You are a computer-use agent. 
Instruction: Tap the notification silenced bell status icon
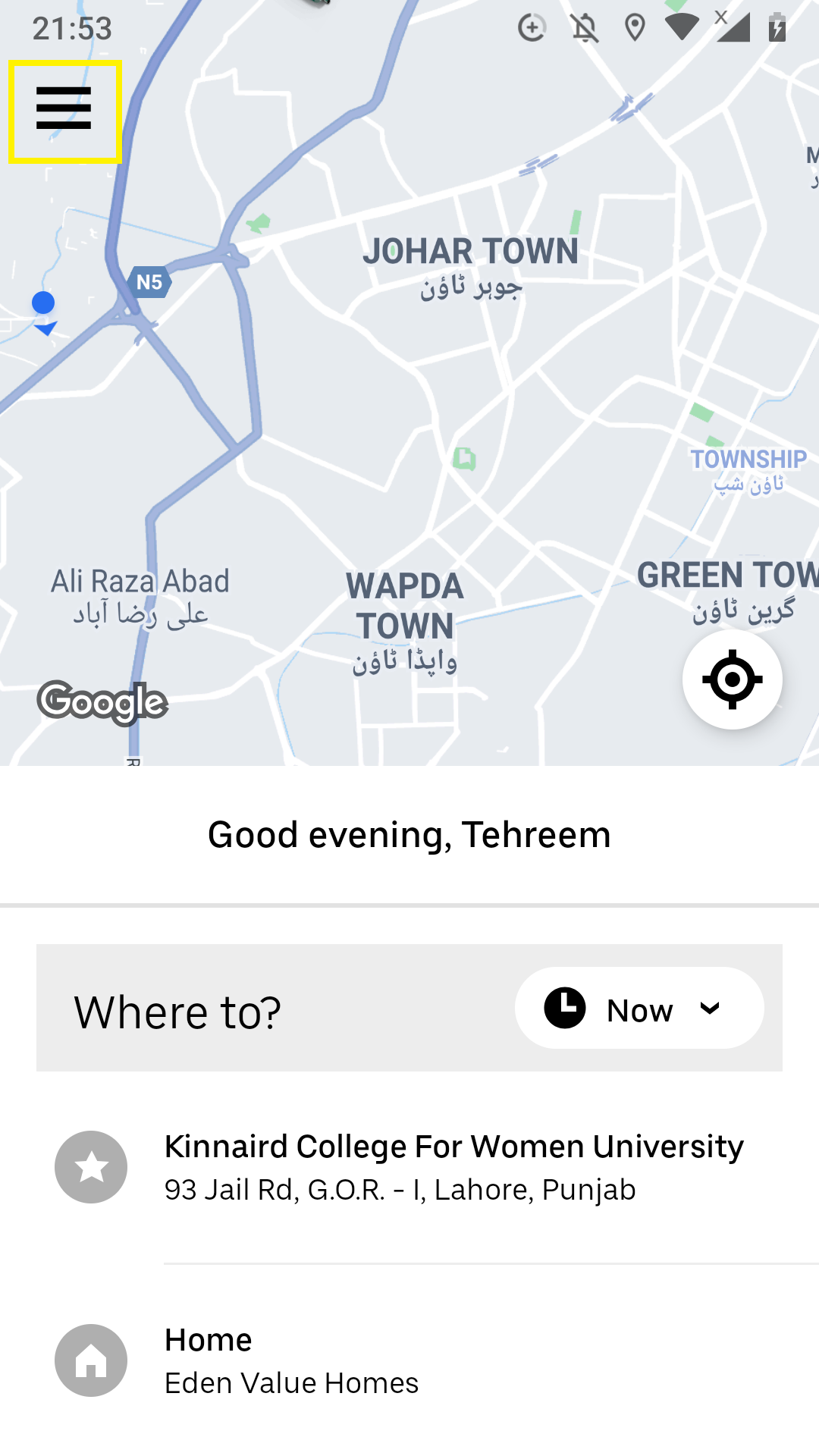click(582, 27)
